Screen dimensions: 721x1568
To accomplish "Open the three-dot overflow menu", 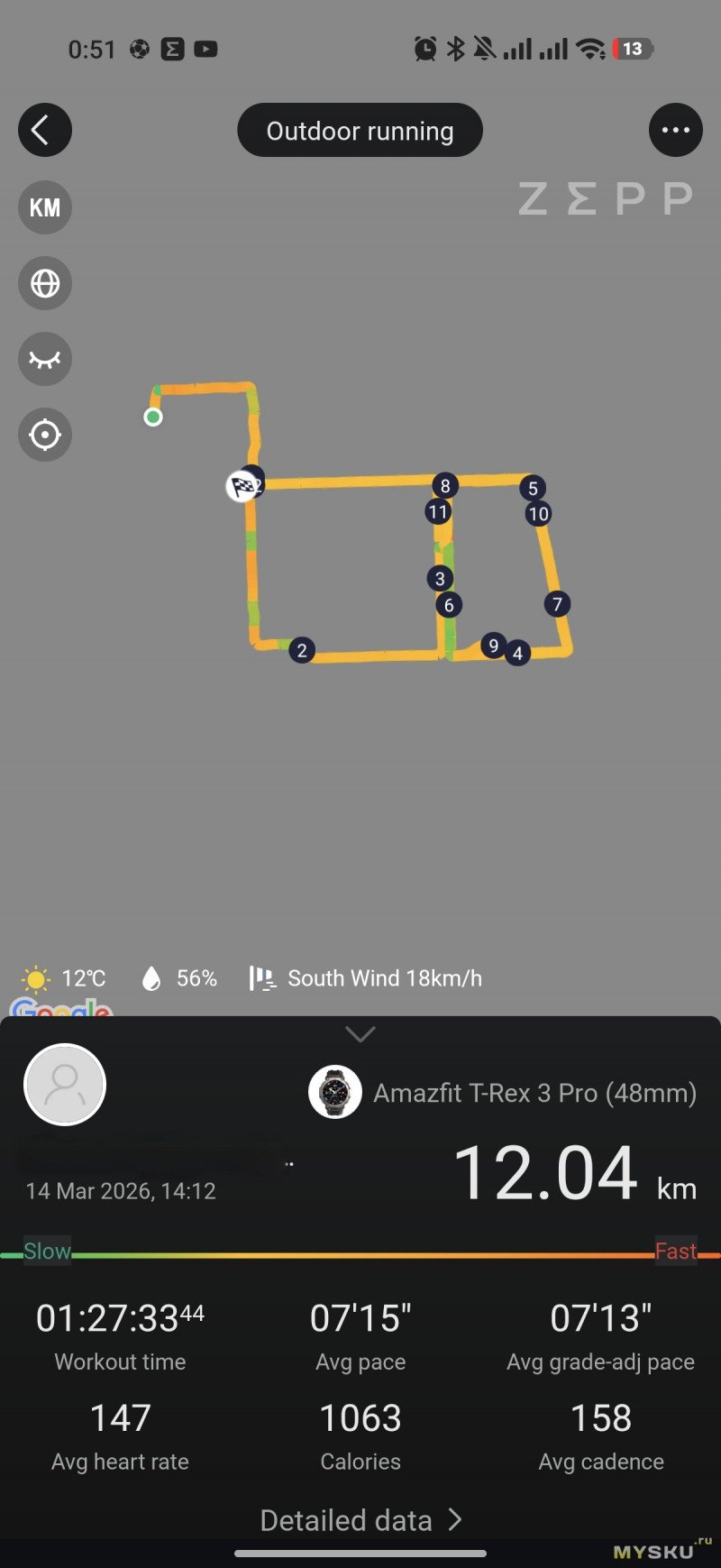I will [675, 131].
